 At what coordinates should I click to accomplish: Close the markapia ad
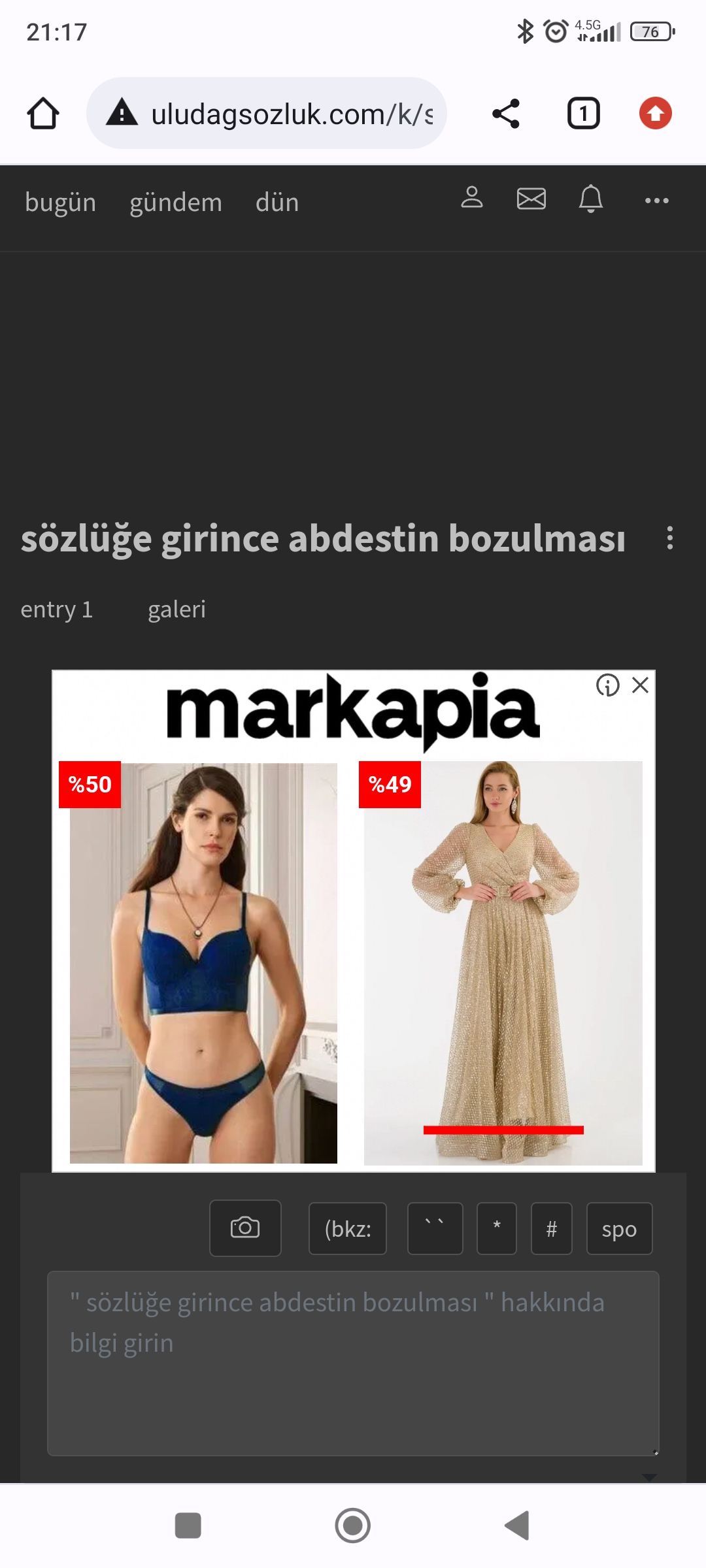640,685
